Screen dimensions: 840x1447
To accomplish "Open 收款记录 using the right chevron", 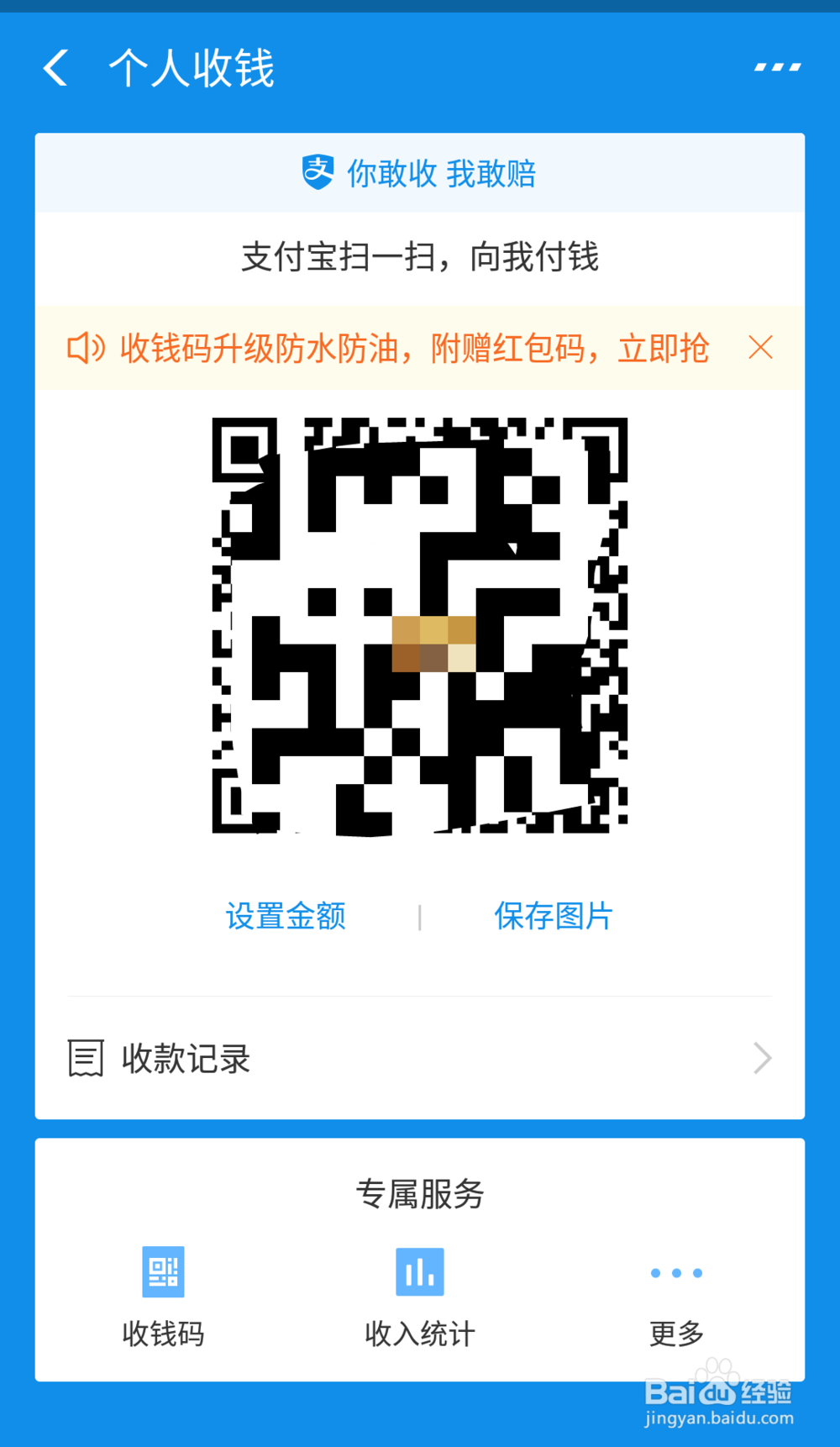I will click(x=760, y=1058).
